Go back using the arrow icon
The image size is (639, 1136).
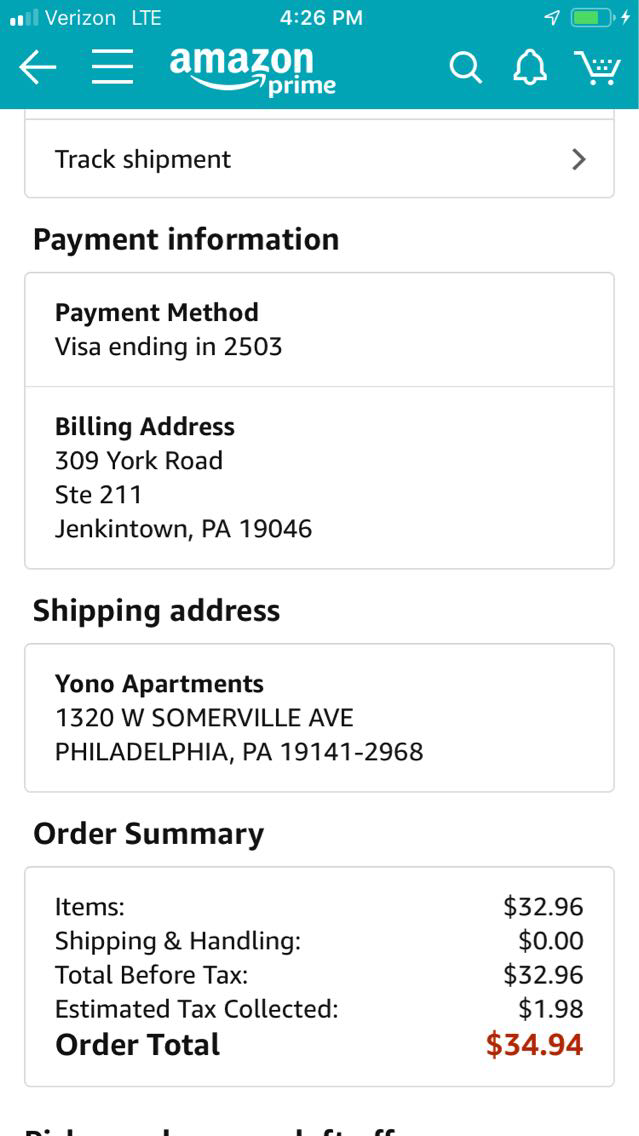[38, 68]
